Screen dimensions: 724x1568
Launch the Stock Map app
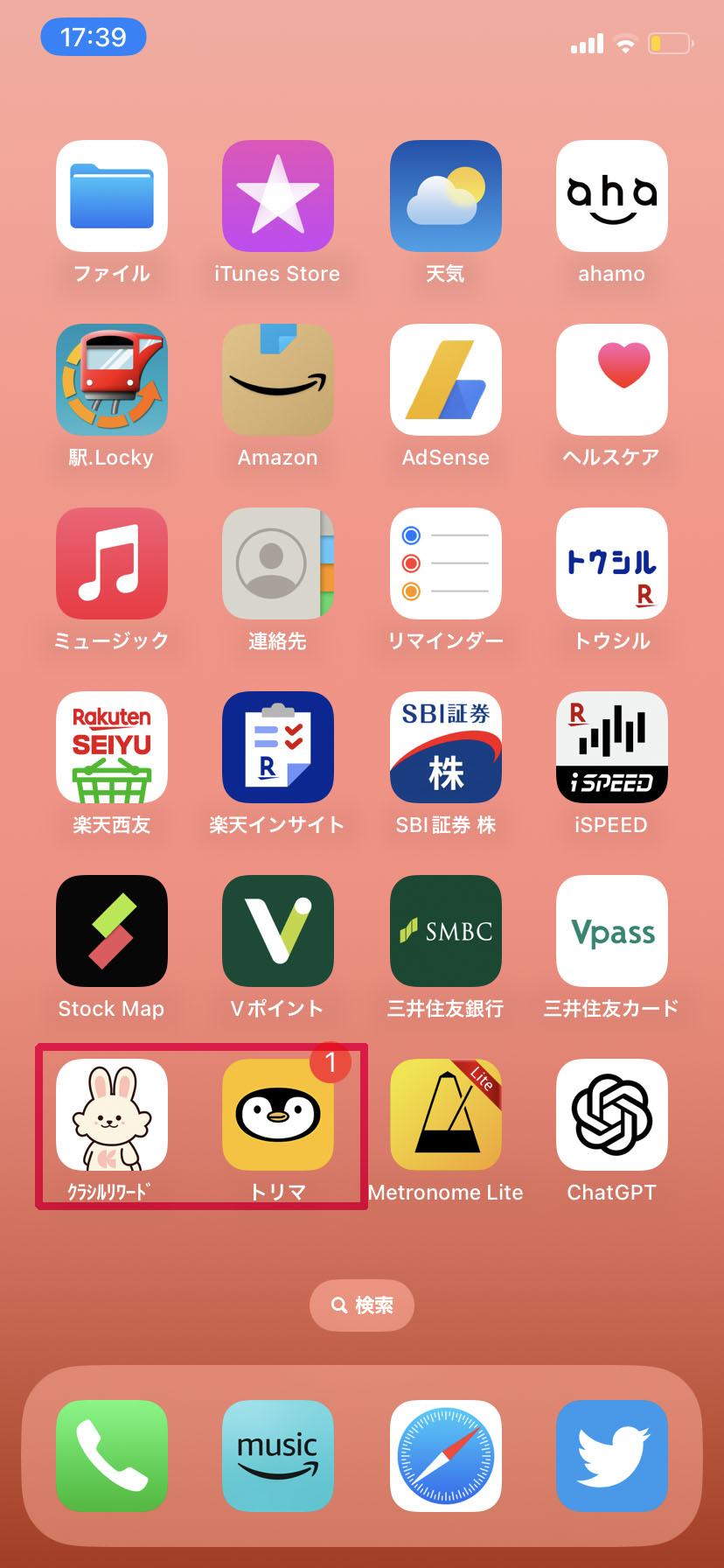pos(112,931)
